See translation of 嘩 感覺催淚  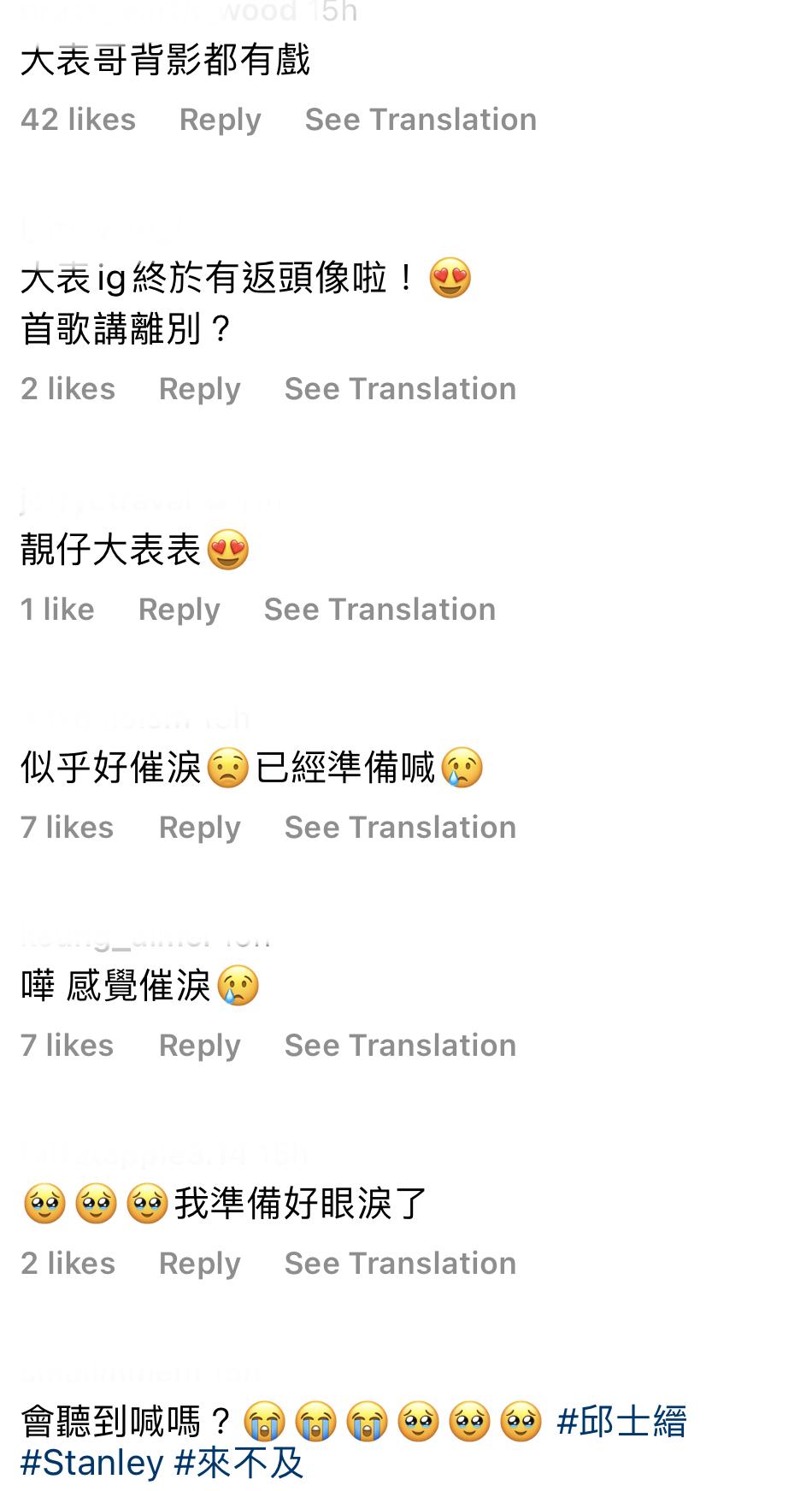click(400, 1046)
